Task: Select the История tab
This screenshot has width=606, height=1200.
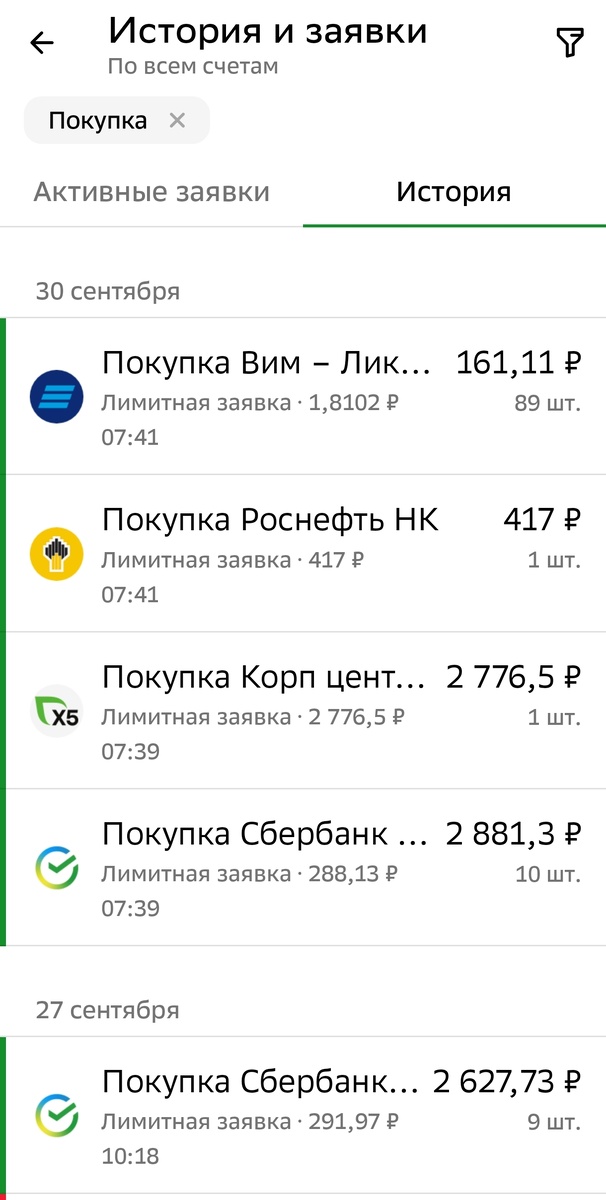Action: click(454, 192)
